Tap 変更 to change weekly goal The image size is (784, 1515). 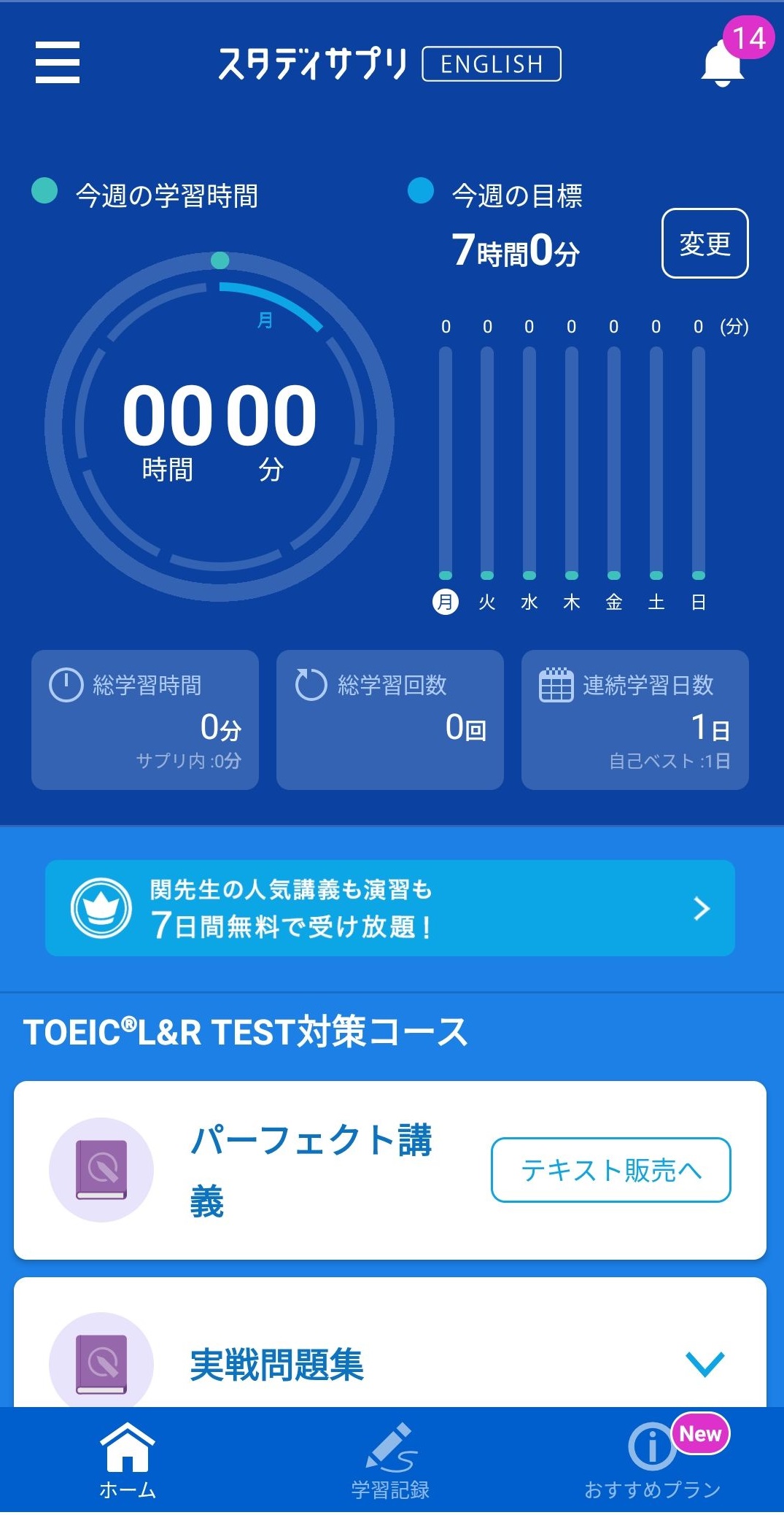click(705, 244)
